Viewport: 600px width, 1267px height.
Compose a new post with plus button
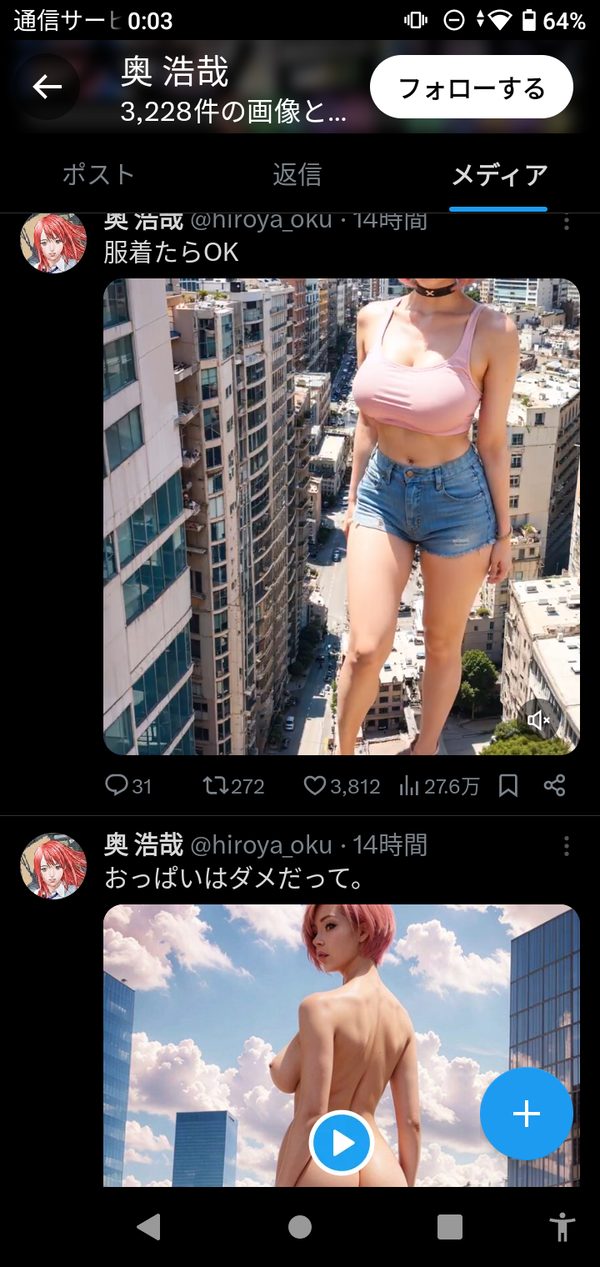[x=526, y=1114]
